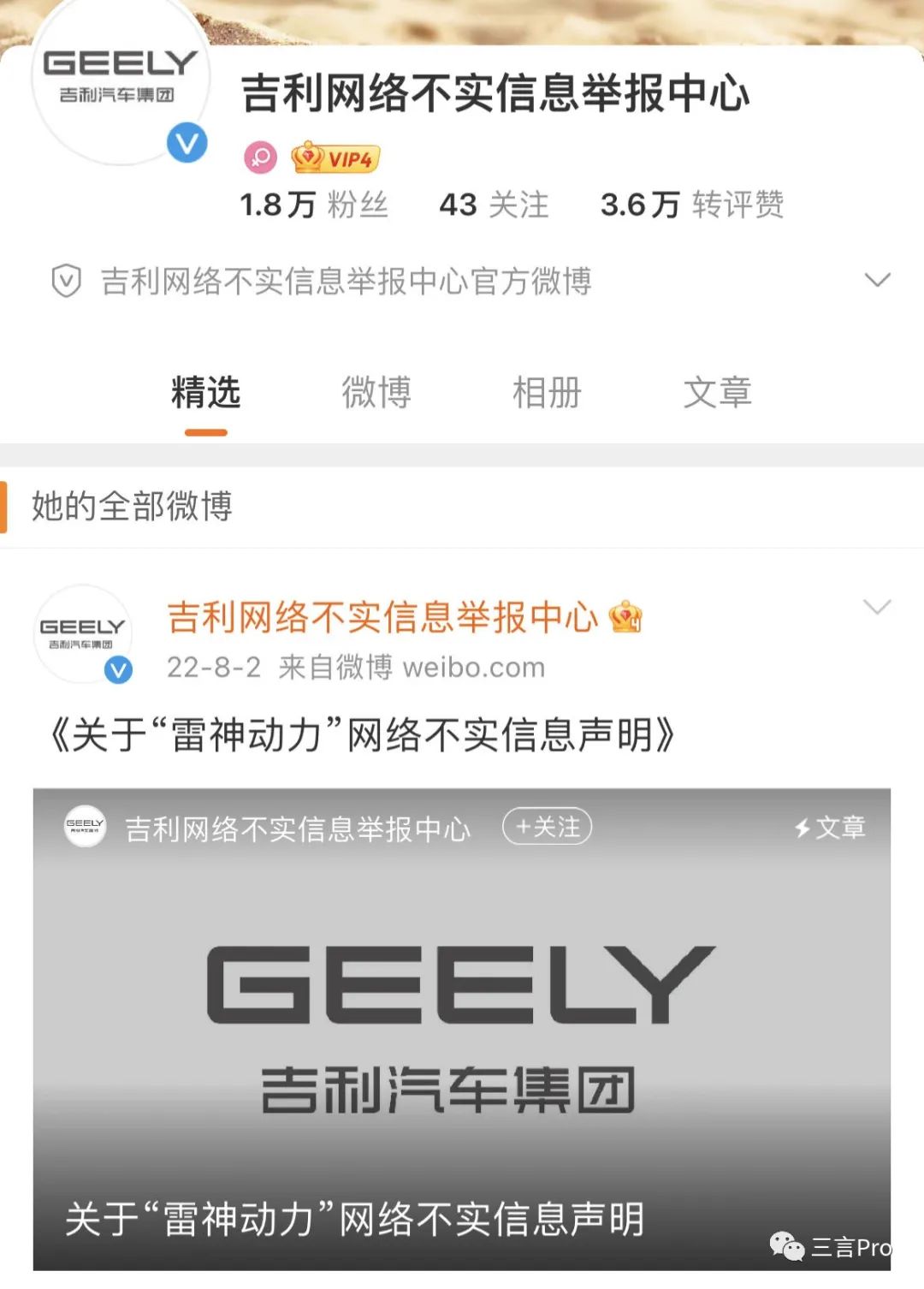View the 关注 following list

494,205
